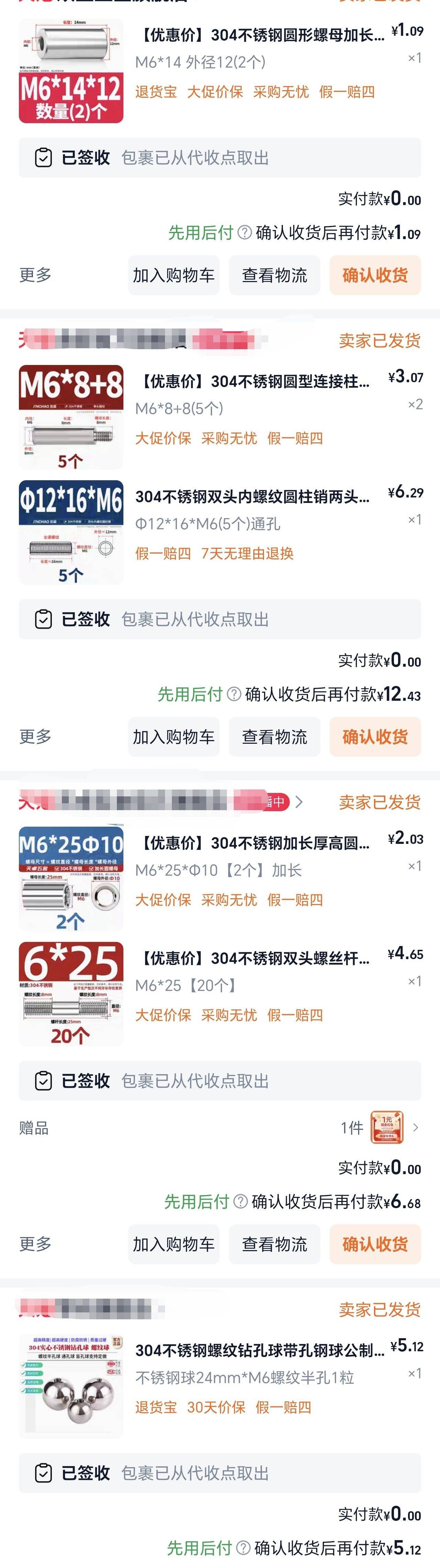Open the M6*8+8 connecting post product
The image size is (440, 1568).
click(252, 382)
